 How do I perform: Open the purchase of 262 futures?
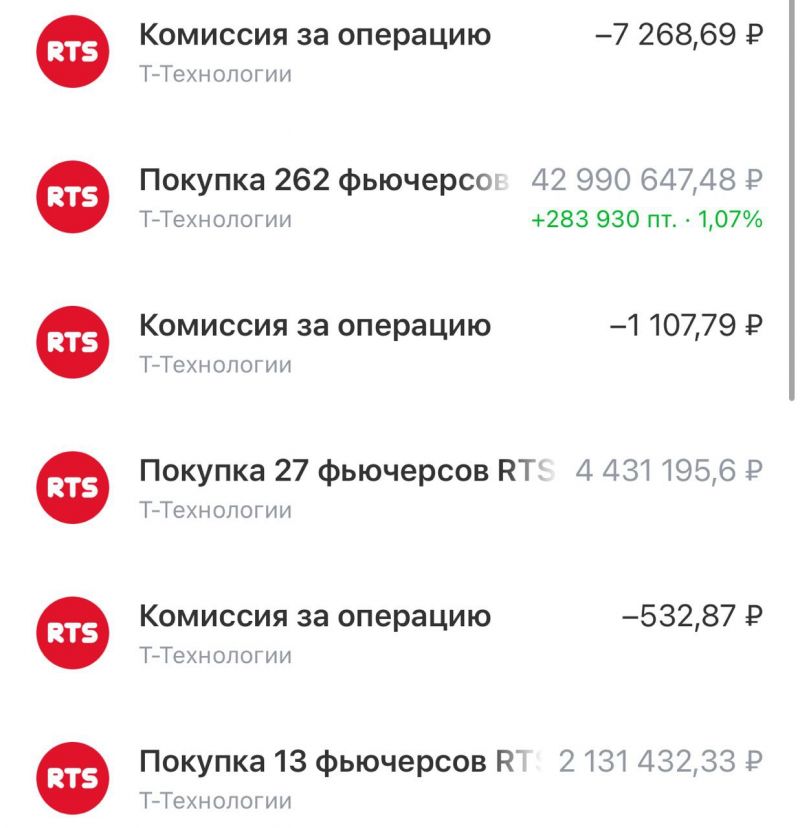tap(400, 198)
